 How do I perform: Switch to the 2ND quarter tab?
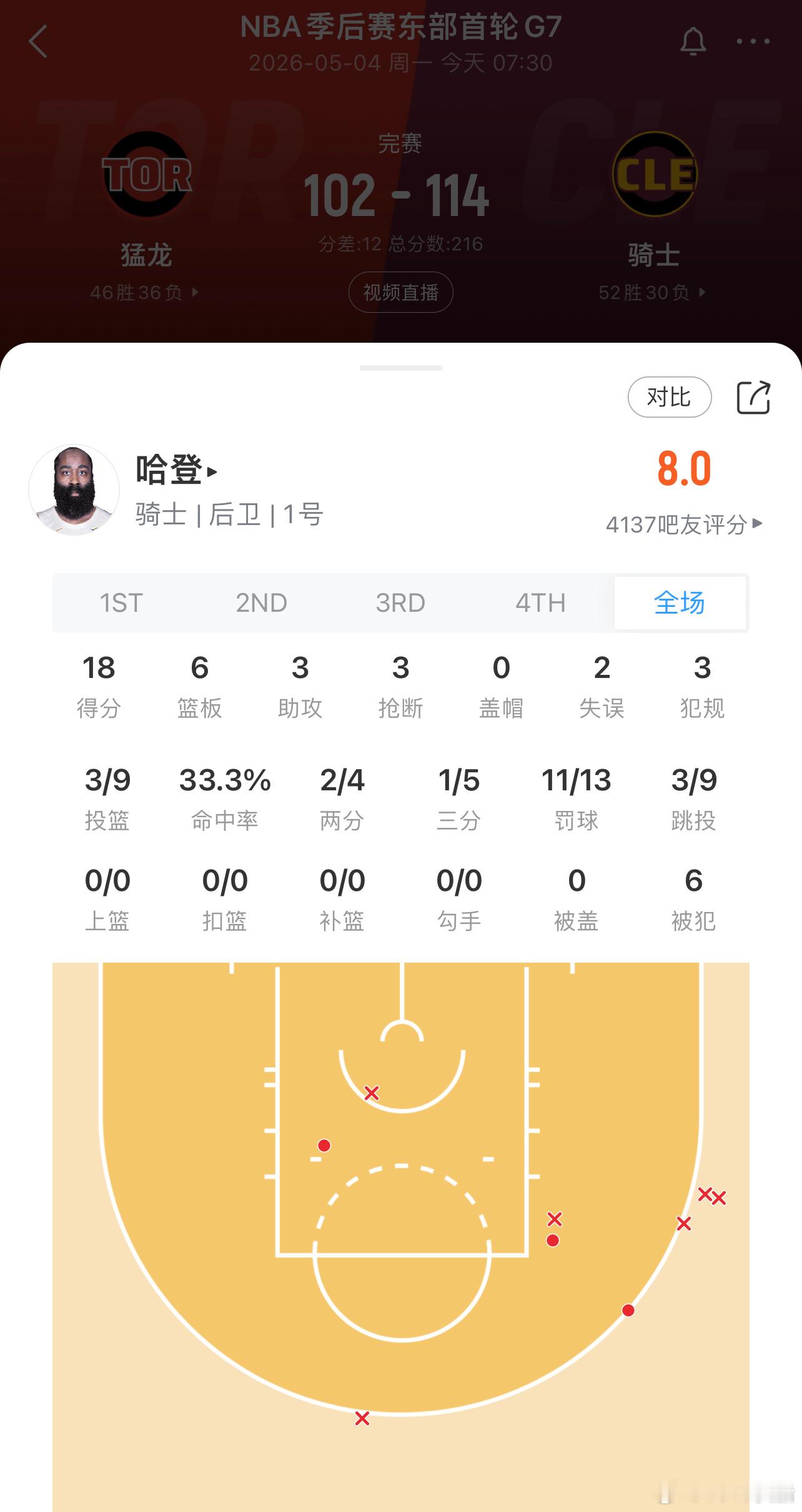point(261,603)
